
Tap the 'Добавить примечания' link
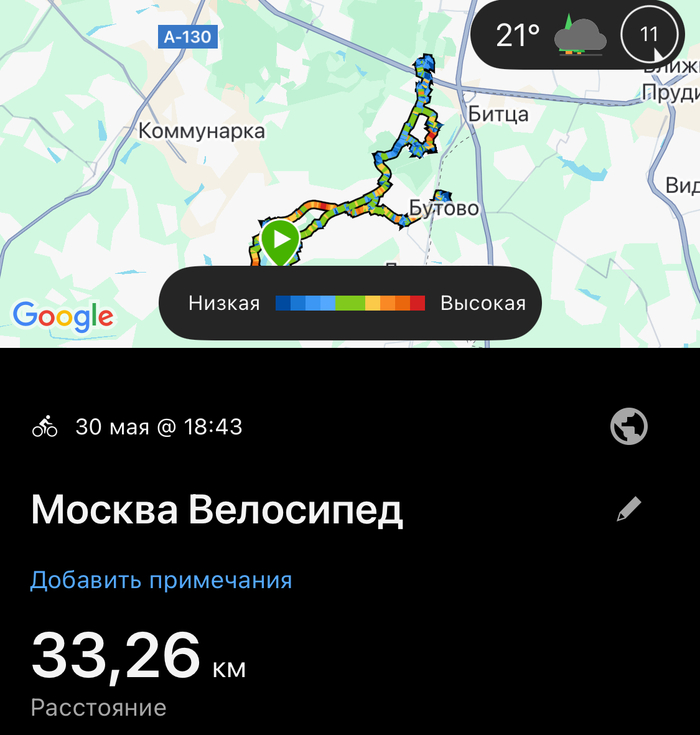pyautogui.click(x=161, y=580)
